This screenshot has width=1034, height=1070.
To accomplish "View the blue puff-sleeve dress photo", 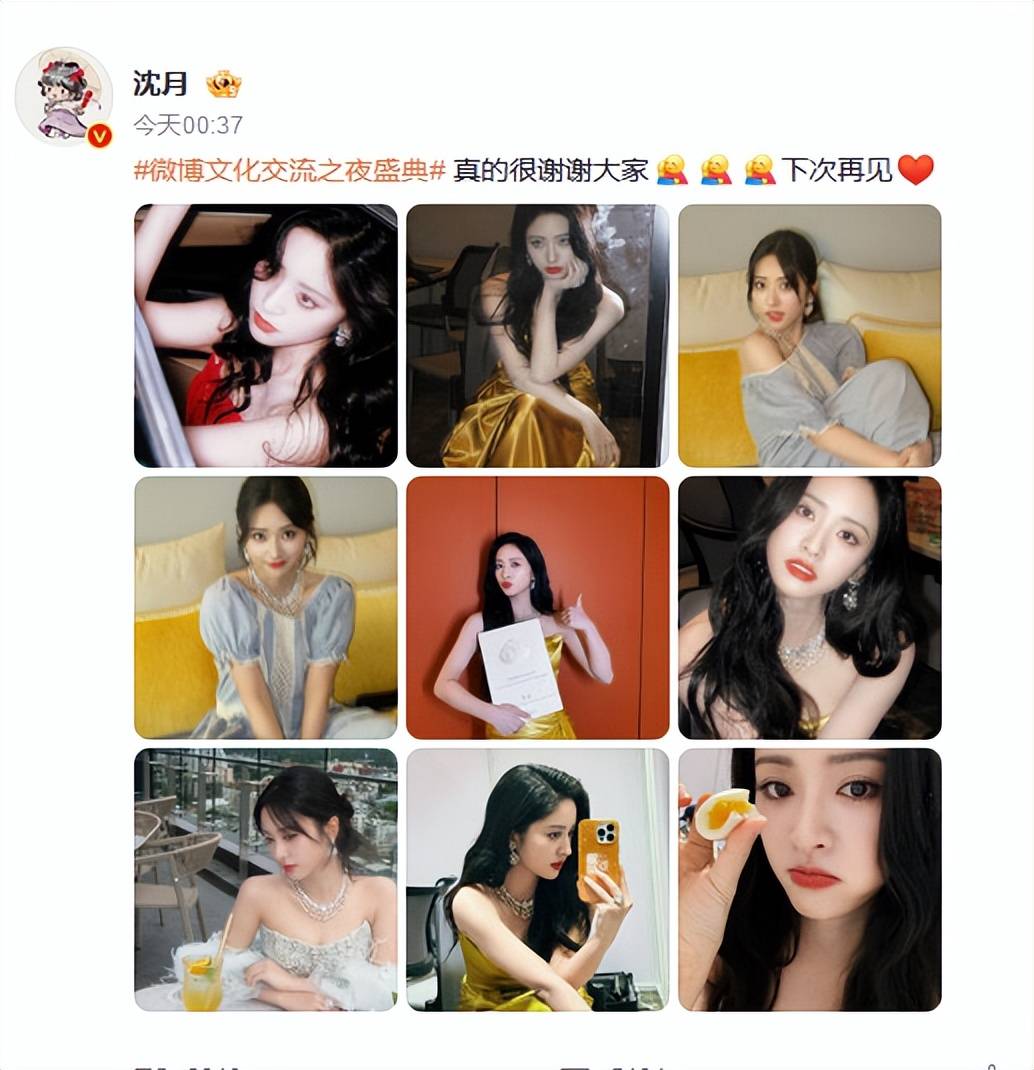I will (266, 608).
